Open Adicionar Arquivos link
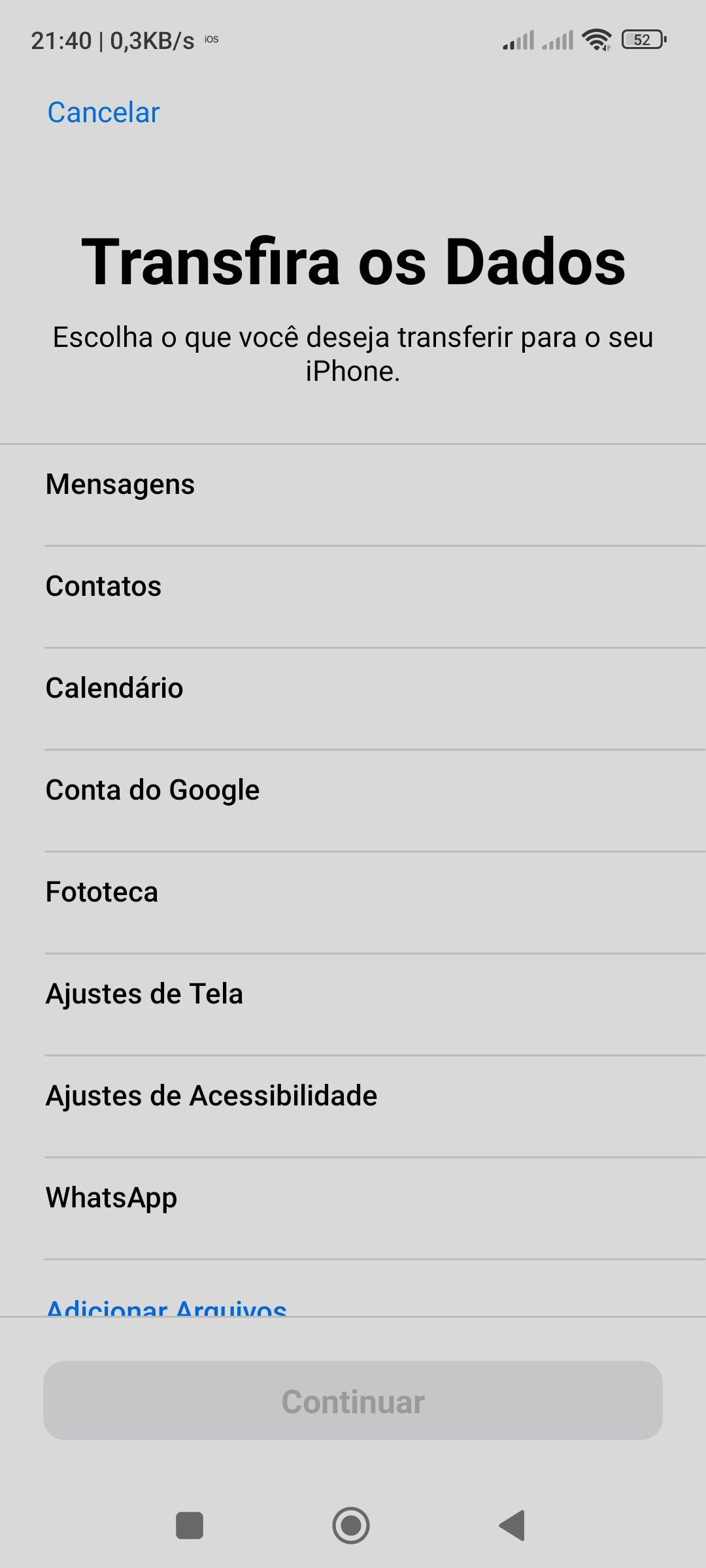The width and height of the screenshot is (706, 1568). (167, 1308)
